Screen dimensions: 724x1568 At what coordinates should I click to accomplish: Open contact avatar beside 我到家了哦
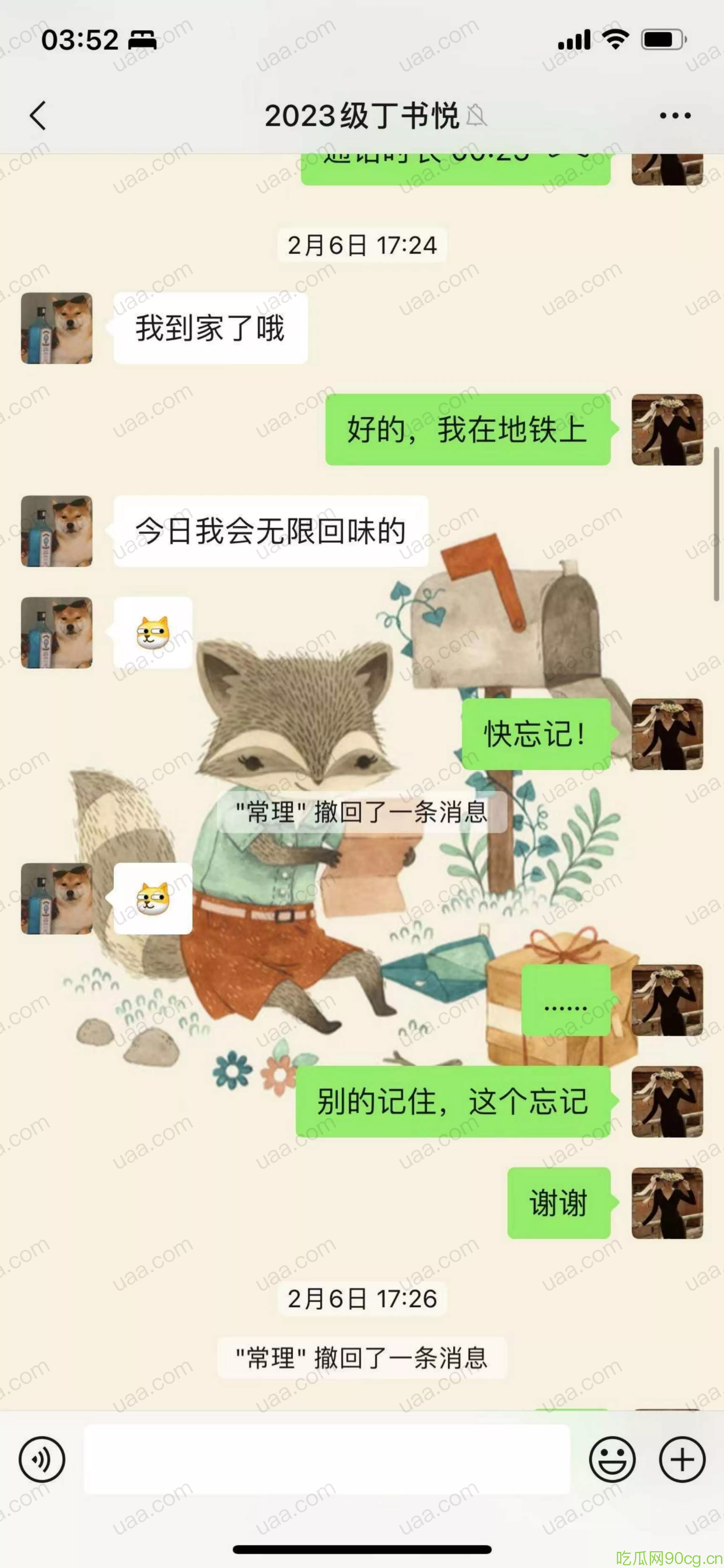click(57, 328)
